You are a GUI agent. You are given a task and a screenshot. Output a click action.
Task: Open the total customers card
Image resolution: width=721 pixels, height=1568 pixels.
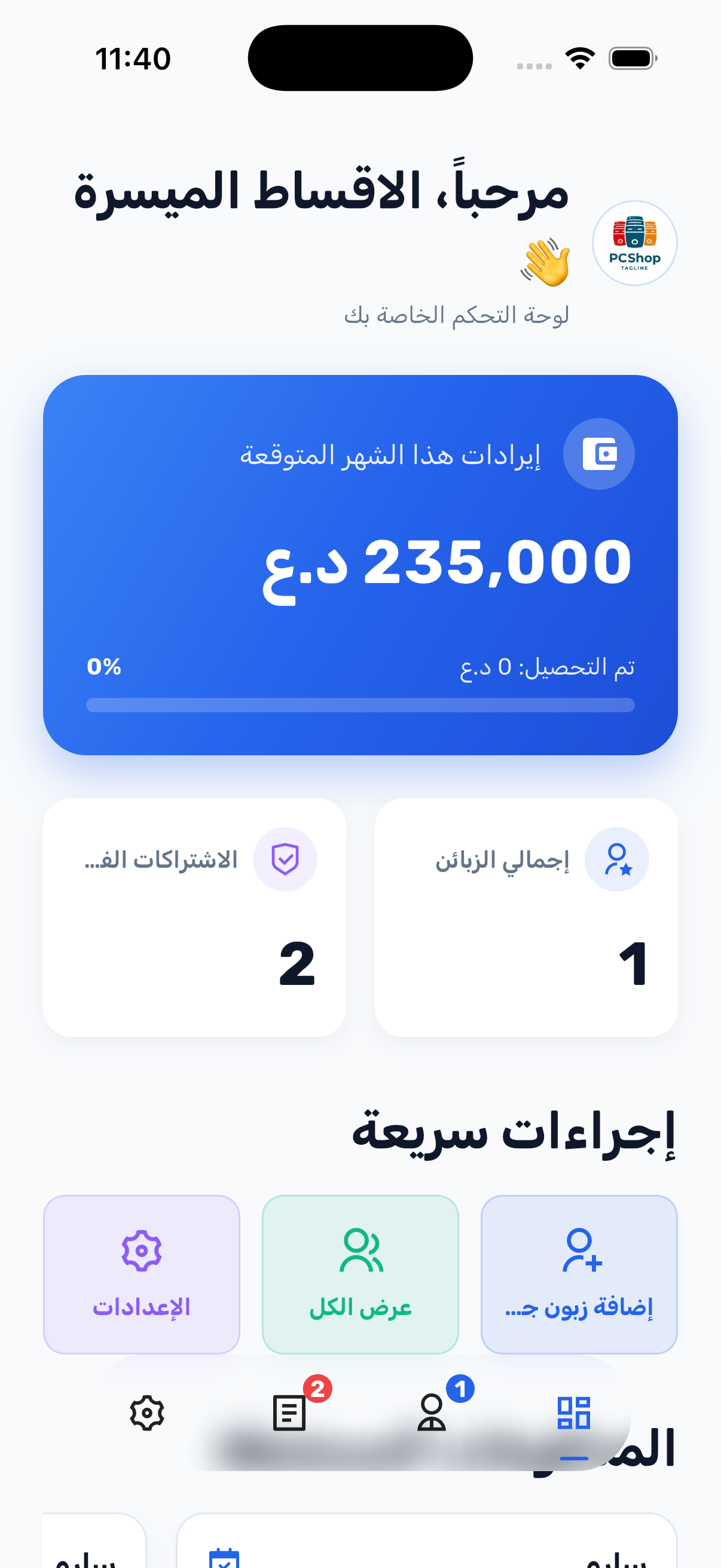526,917
